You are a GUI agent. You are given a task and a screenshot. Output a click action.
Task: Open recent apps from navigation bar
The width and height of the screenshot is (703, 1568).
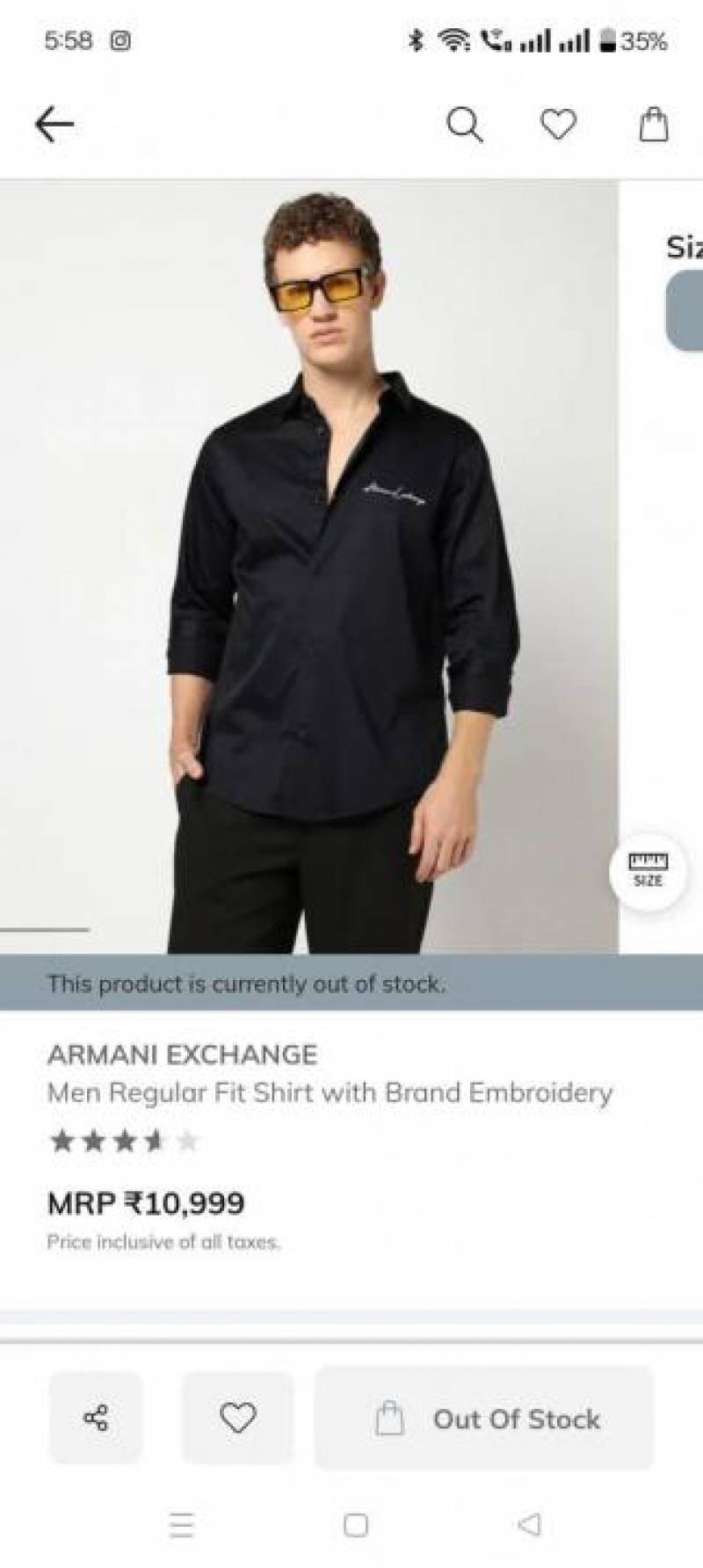[x=181, y=1524]
